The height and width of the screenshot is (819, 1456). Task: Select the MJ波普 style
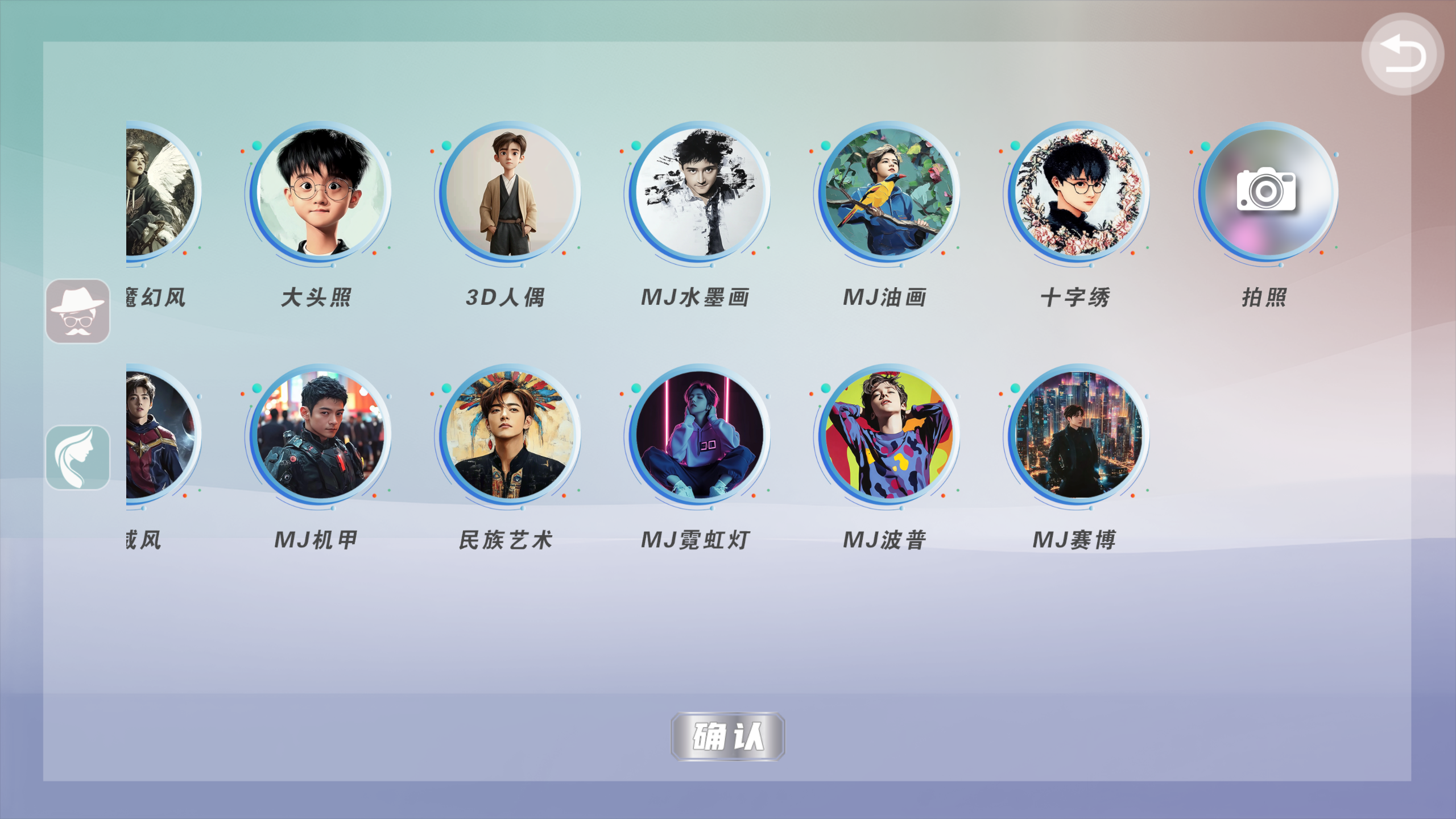click(888, 435)
